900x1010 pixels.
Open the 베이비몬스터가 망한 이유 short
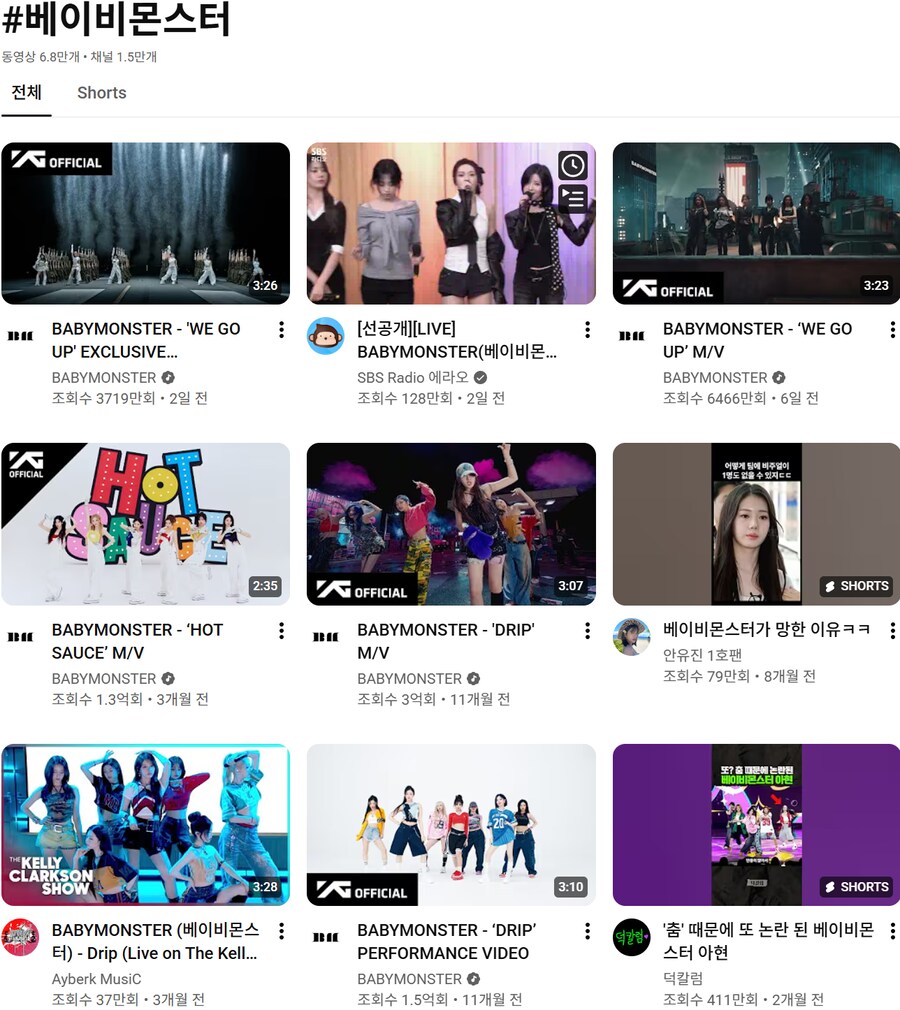756,524
